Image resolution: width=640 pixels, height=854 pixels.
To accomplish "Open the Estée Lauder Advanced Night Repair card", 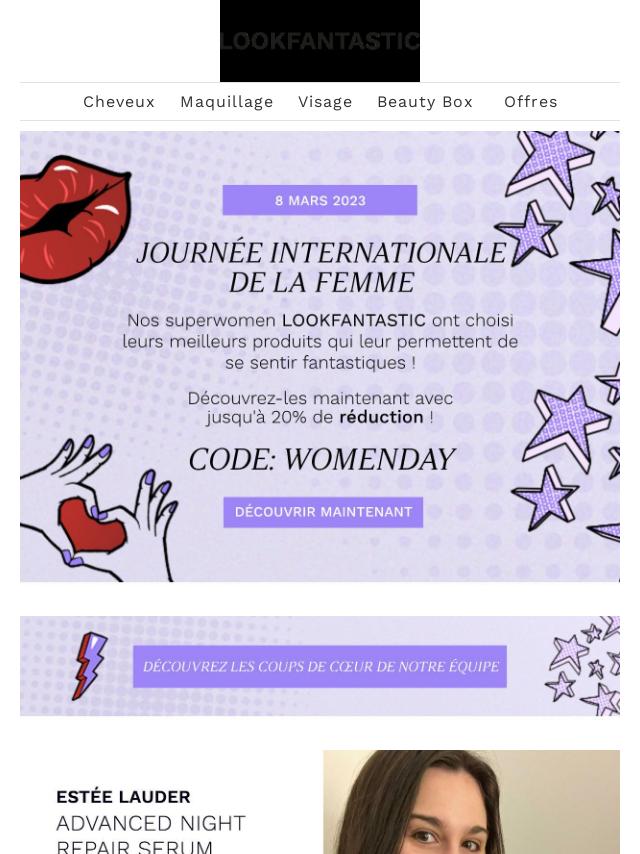I will pyautogui.click(x=151, y=822).
